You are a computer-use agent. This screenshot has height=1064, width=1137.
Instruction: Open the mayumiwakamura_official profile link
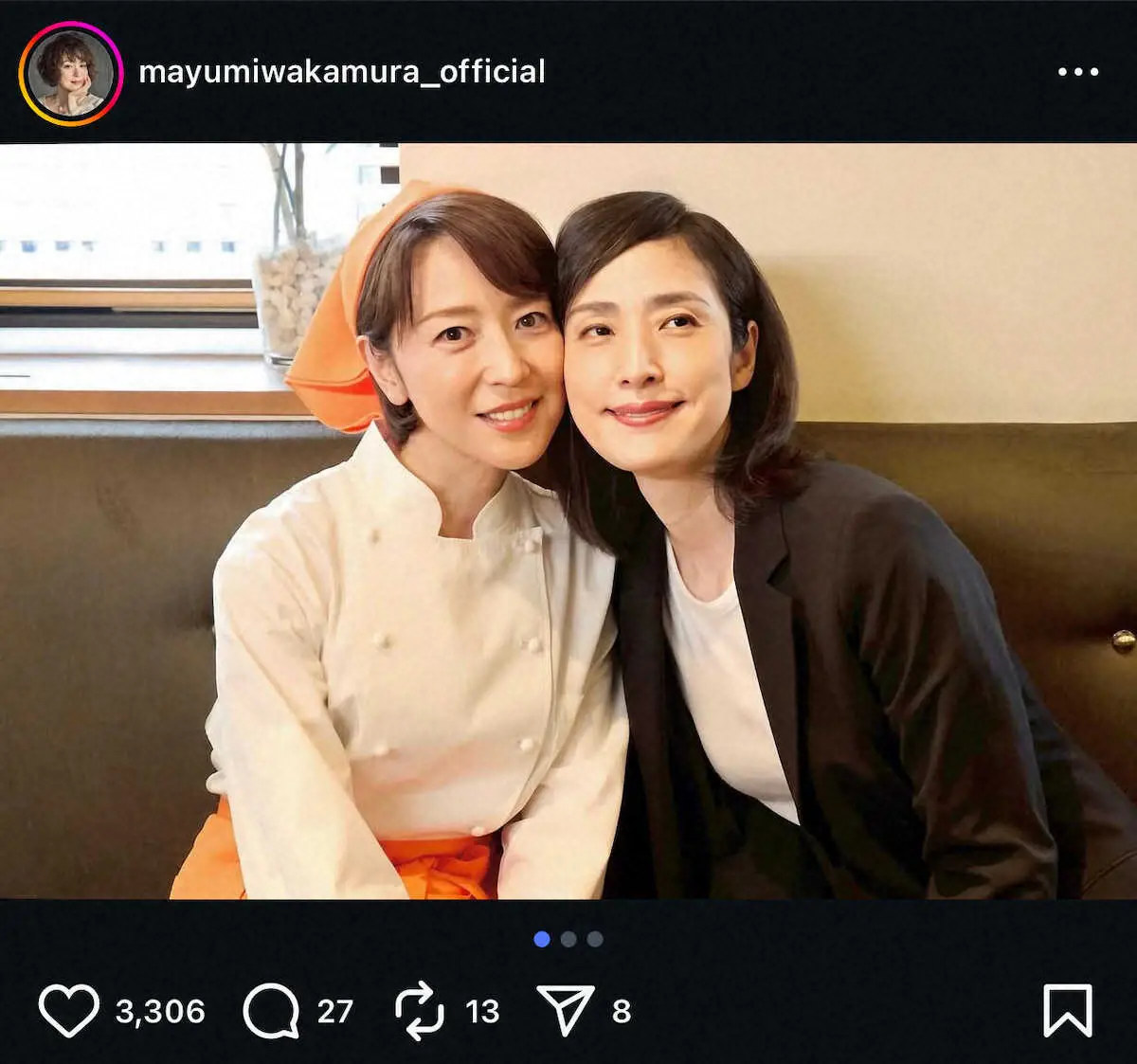pyautogui.click(x=341, y=72)
